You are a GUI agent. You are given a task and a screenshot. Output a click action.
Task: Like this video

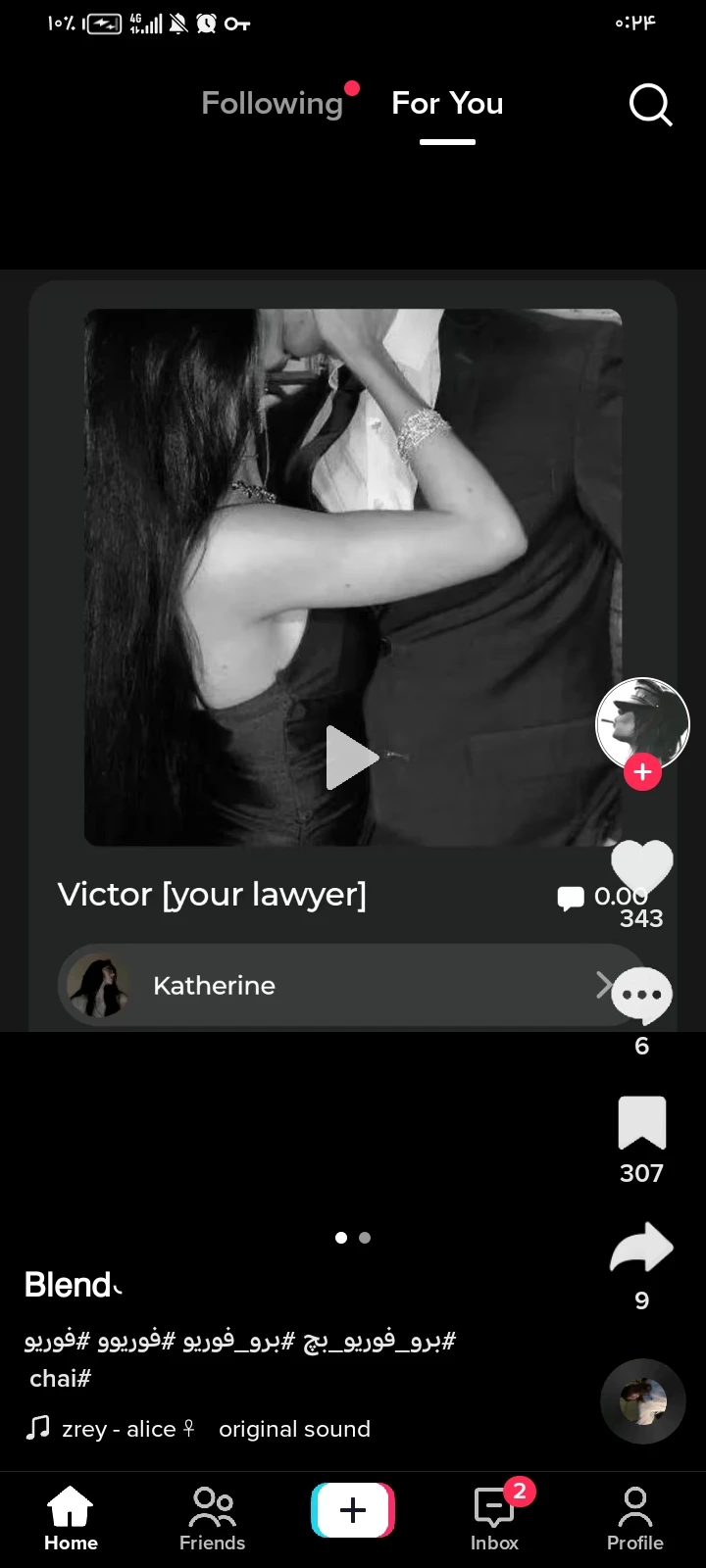click(641, 867)
